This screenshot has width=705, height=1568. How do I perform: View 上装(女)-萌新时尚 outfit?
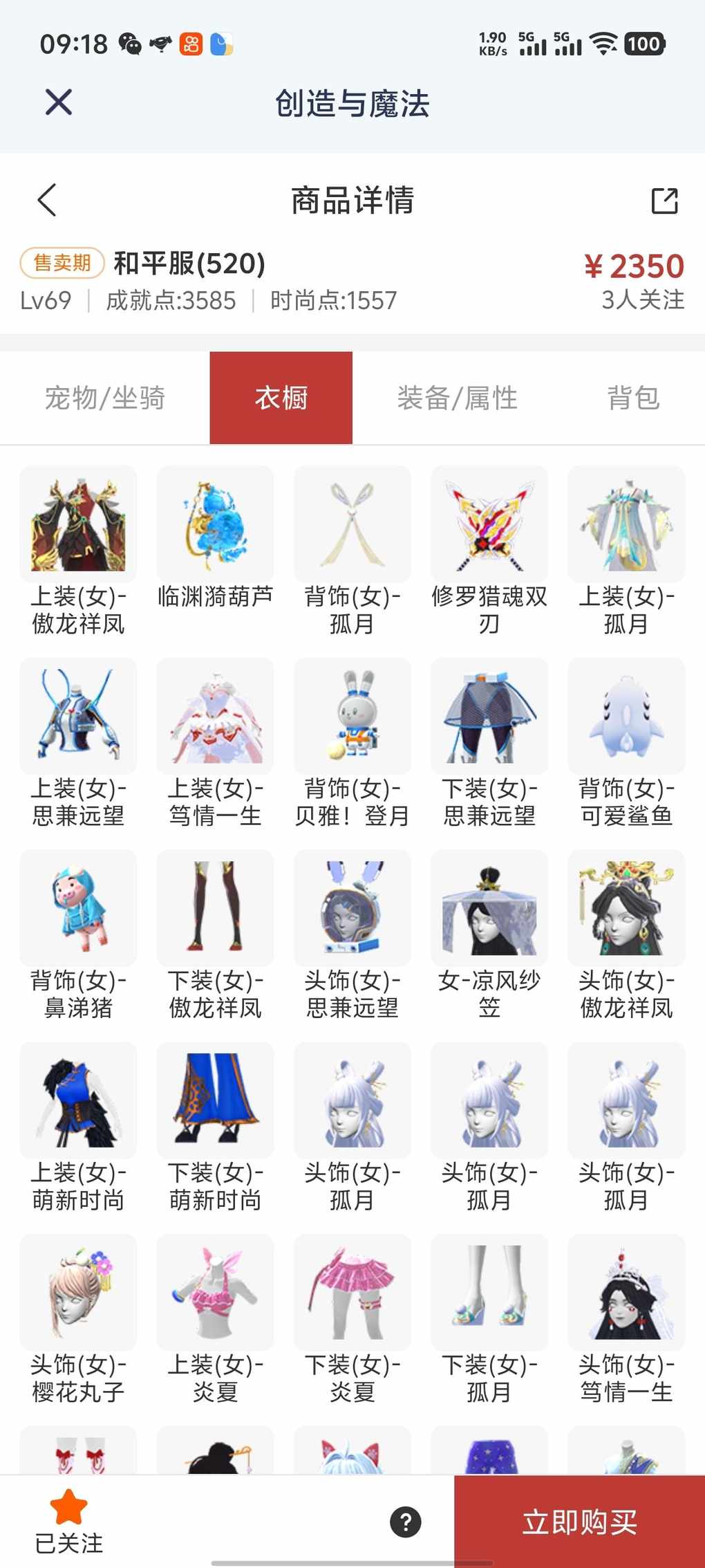78,1101
